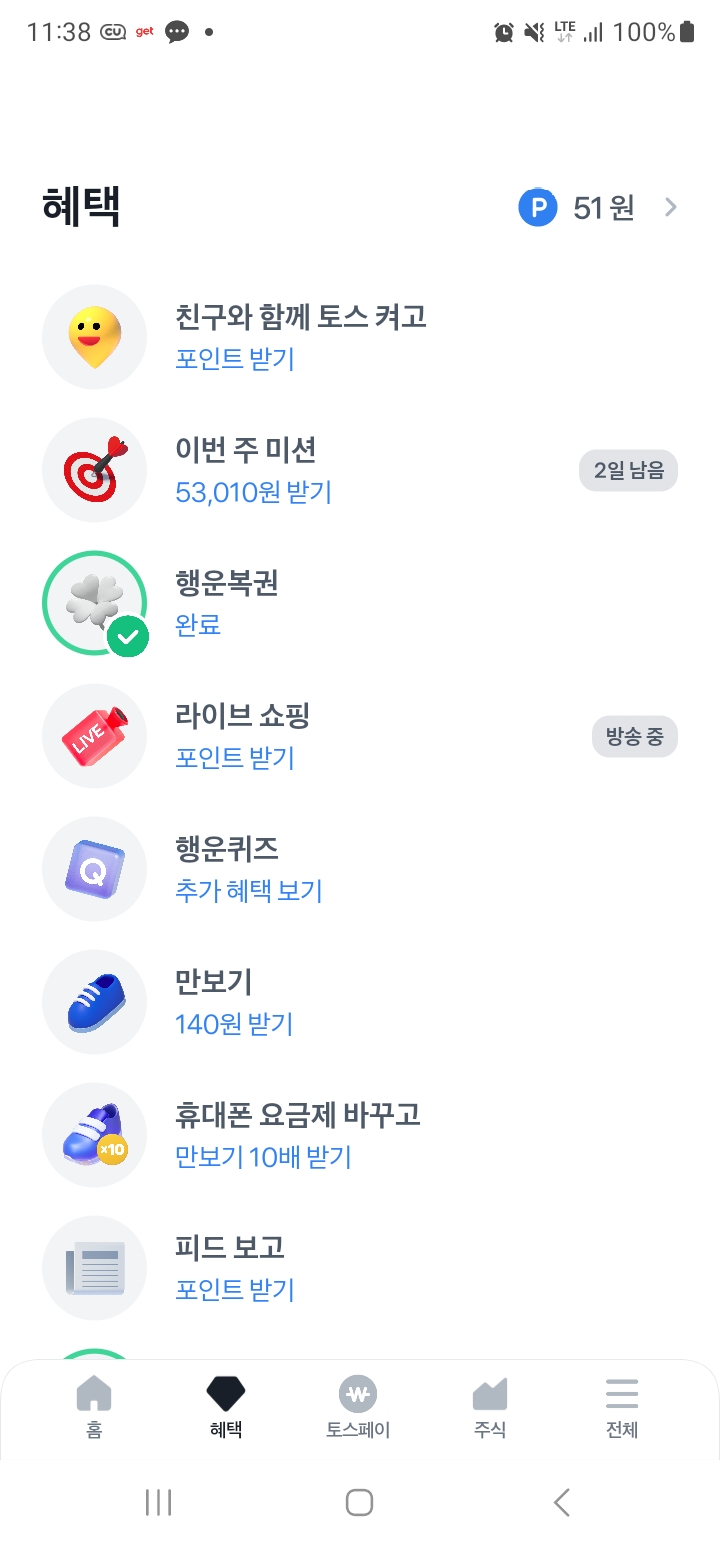This screenshot has height=1544, width=720.
Task: Tap the blue P points icon
Action: pos(537,207)
